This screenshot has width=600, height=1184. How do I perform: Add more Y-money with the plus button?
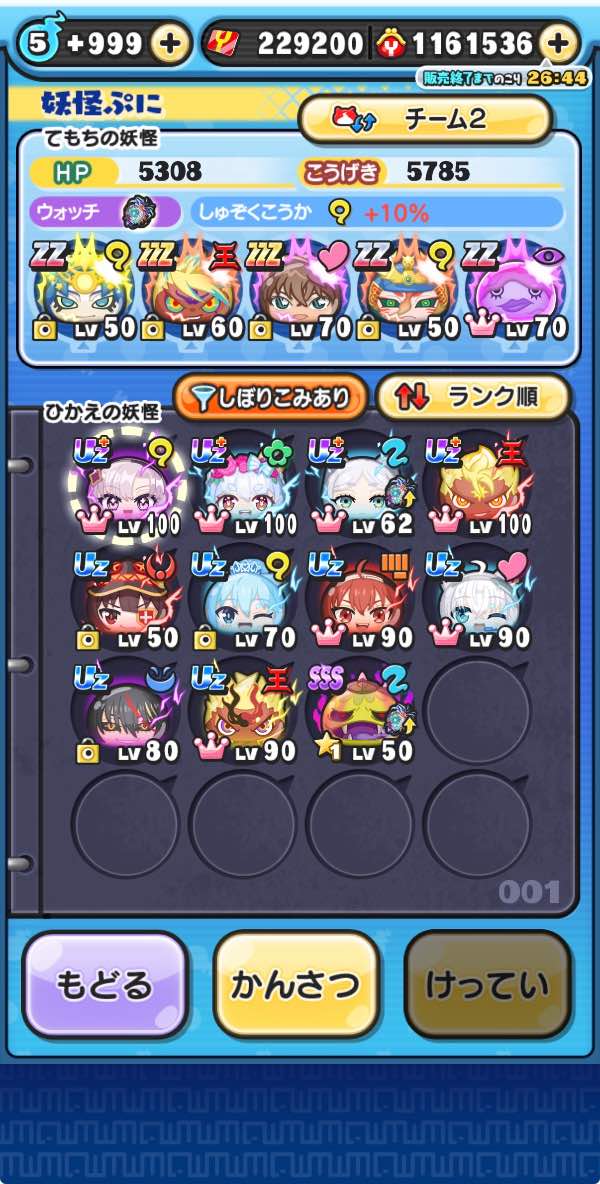559,43
